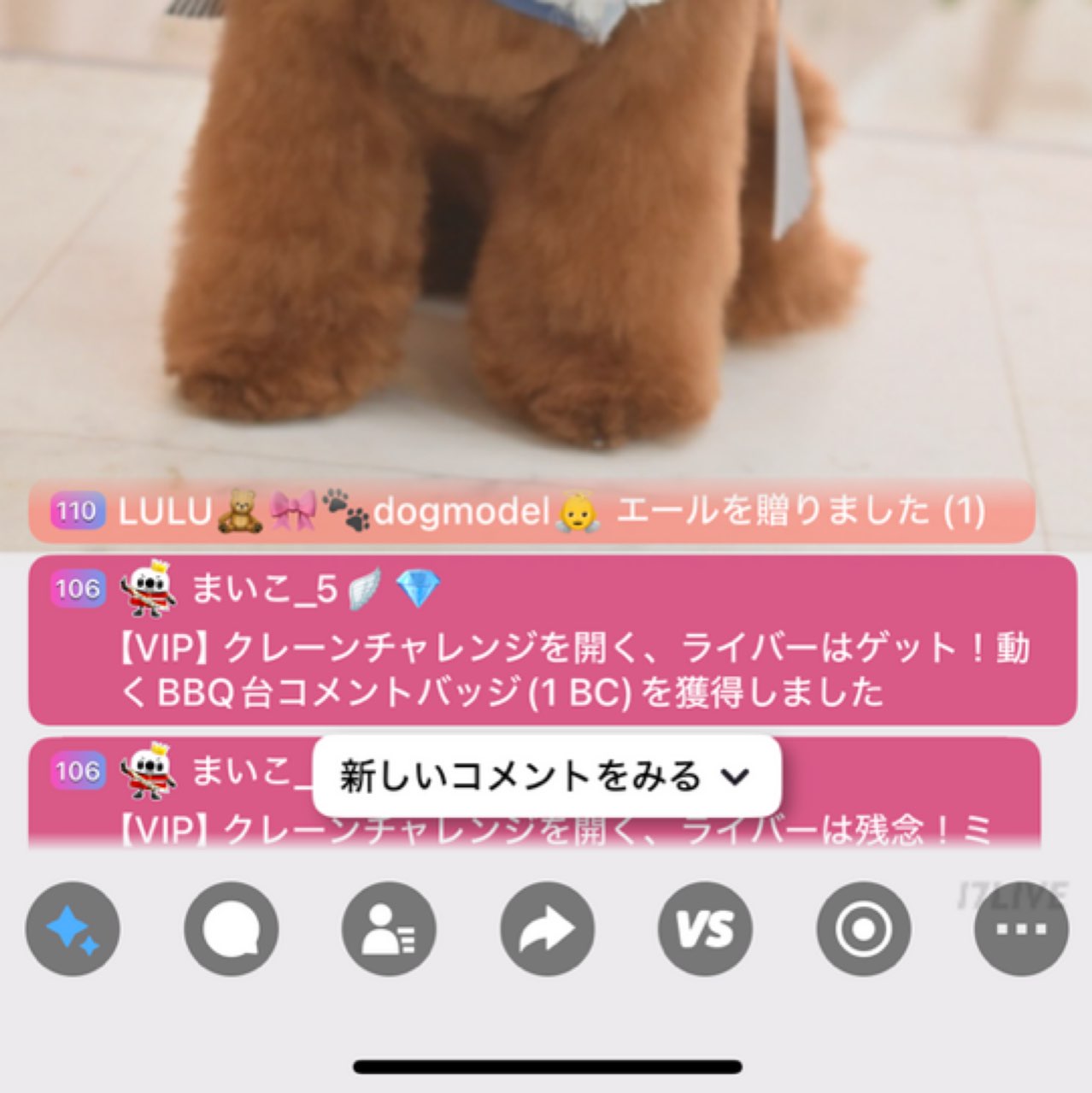Image resolution: width=1092 pixels, height=1093 pixels.
Task: Jump to new comments via 新しいコメントをみる
Action: click(546, 776)
